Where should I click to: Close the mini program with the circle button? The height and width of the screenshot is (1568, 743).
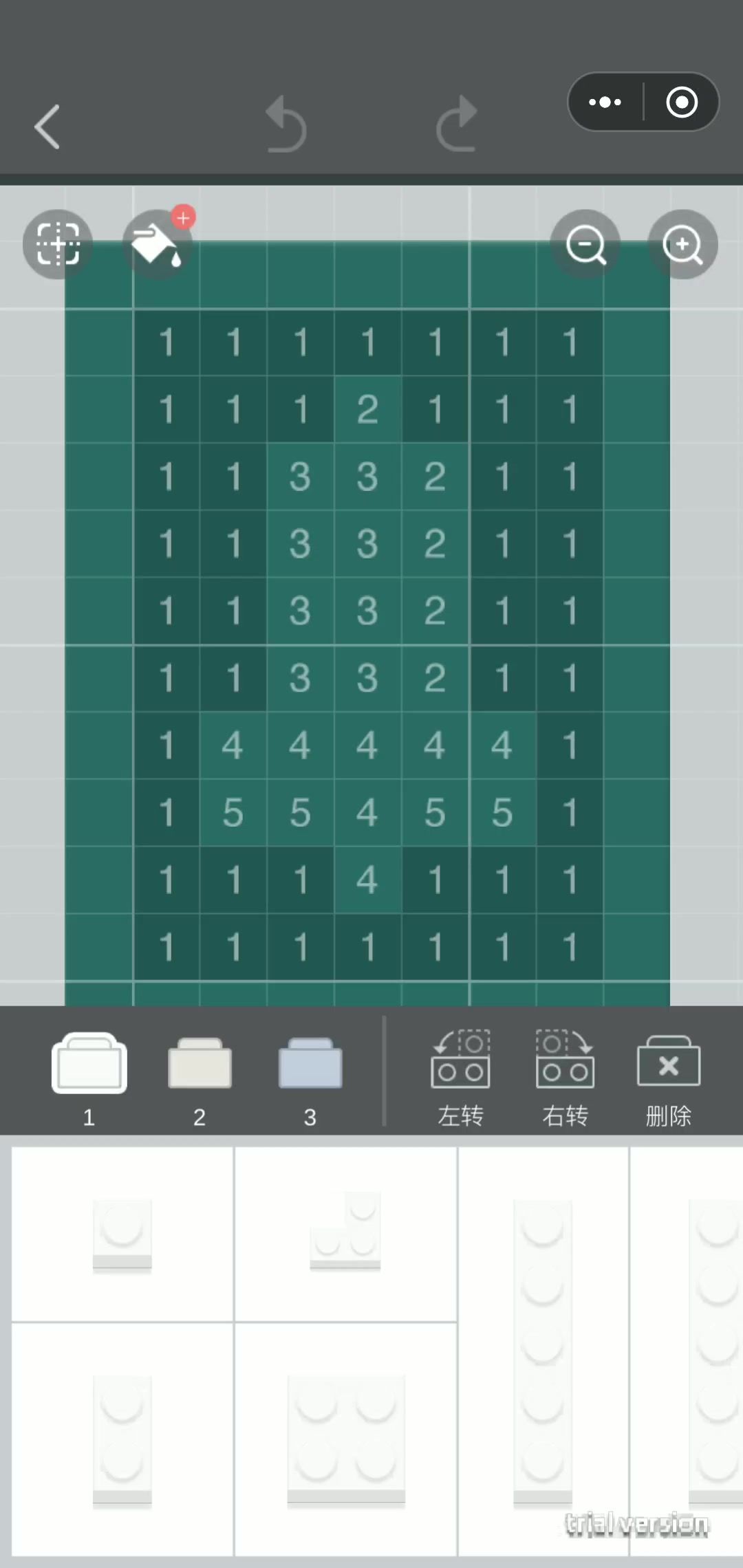click(682, 102)
